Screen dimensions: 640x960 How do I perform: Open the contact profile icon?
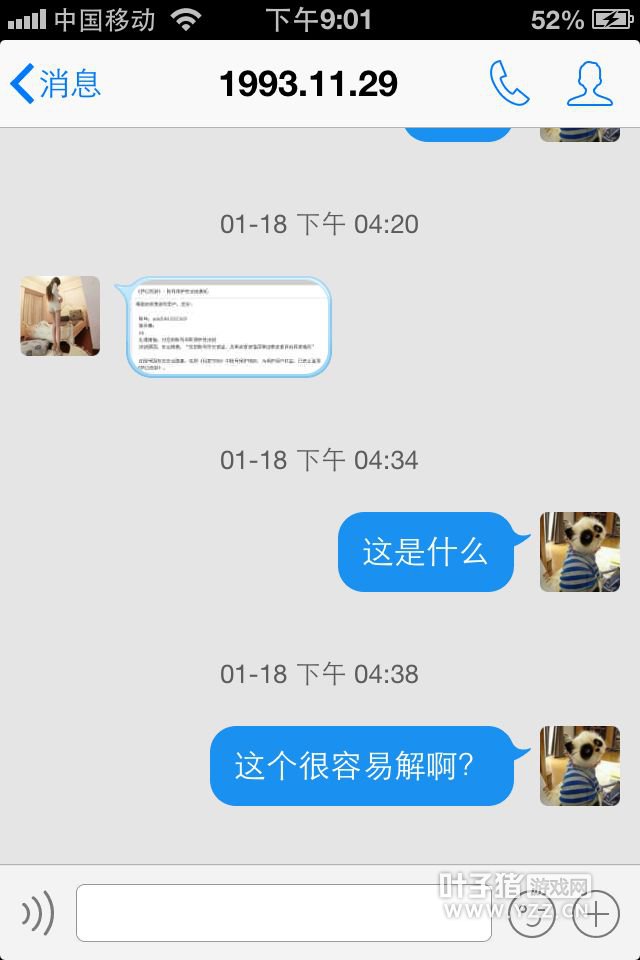589,84
